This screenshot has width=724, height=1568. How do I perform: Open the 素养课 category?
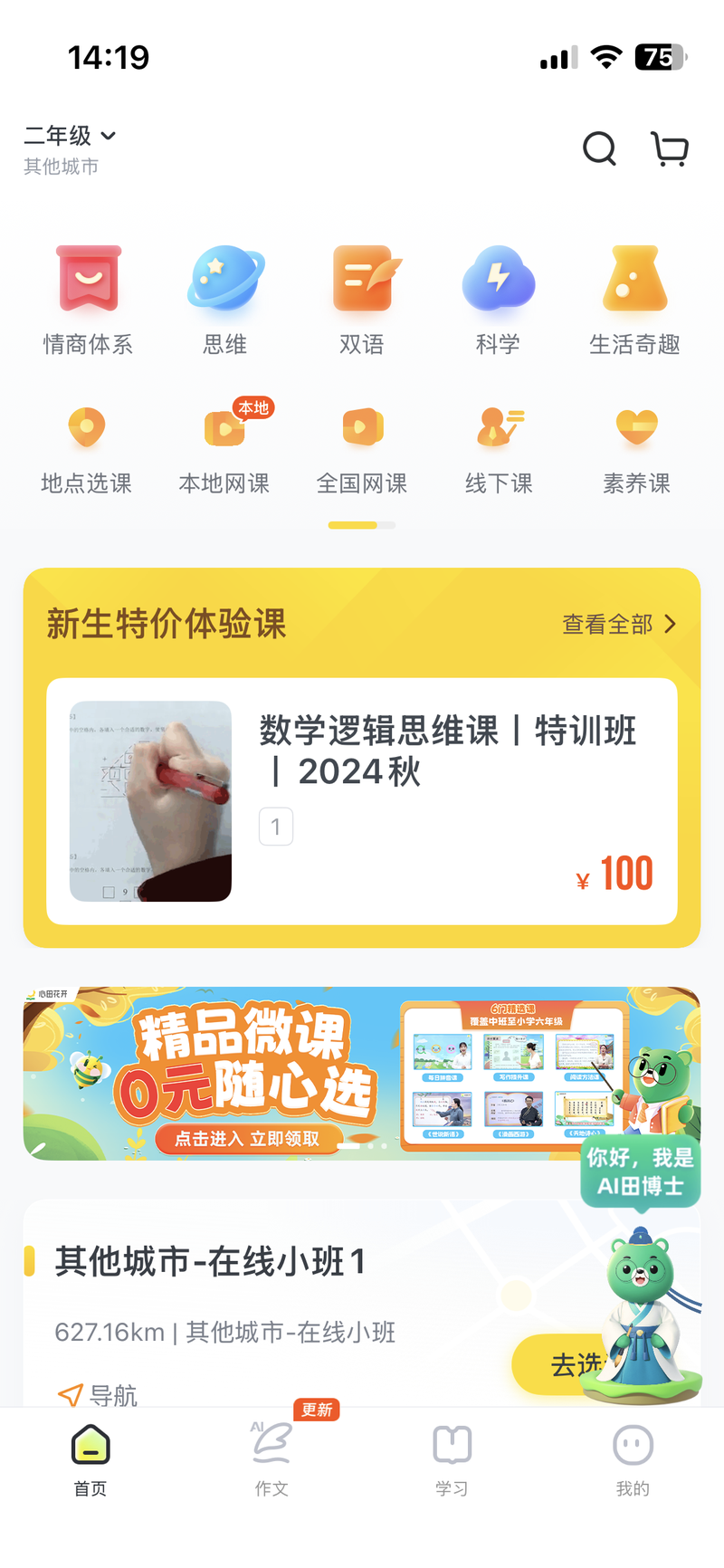636,450
